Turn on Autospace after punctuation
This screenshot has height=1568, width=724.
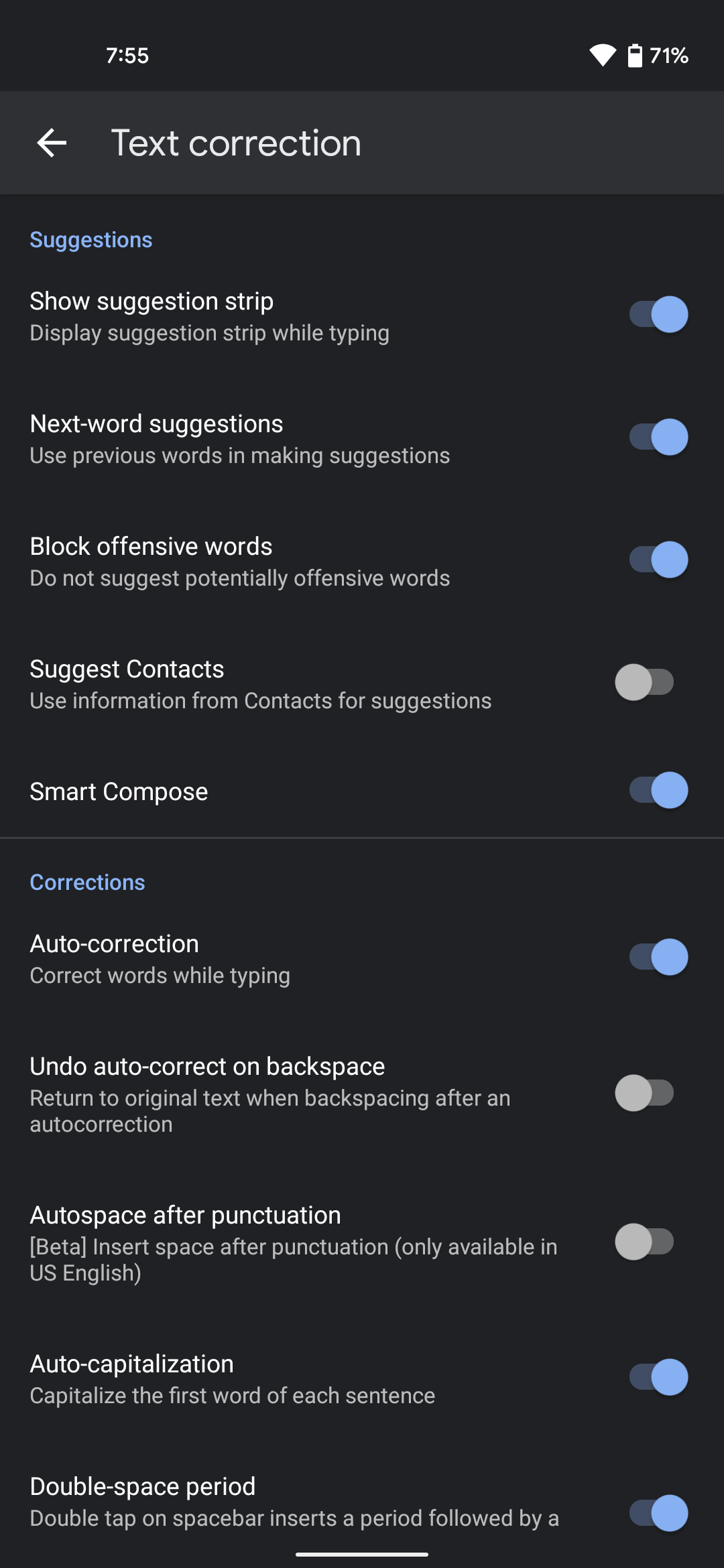(644, 1242)
